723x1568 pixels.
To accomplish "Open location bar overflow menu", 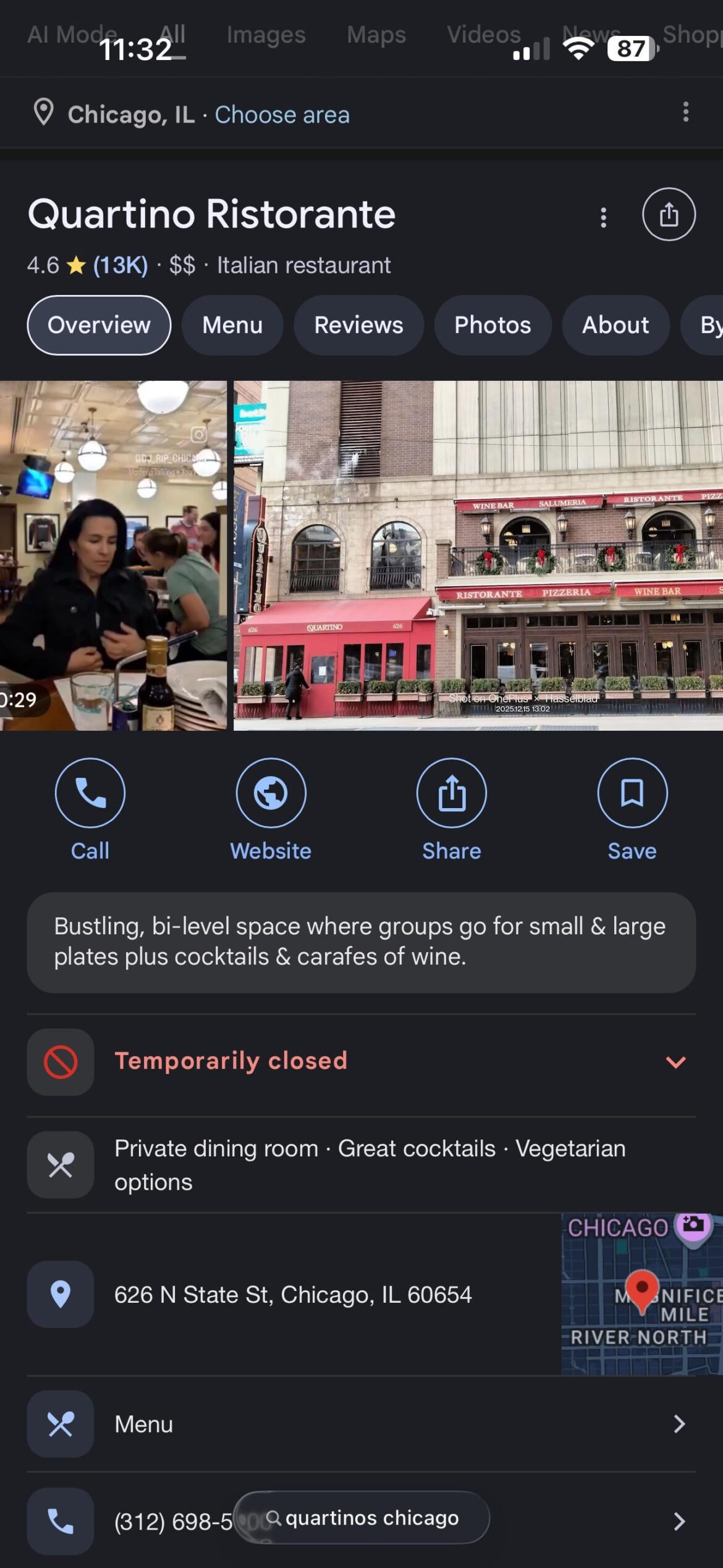I will (x=685, y=113).
